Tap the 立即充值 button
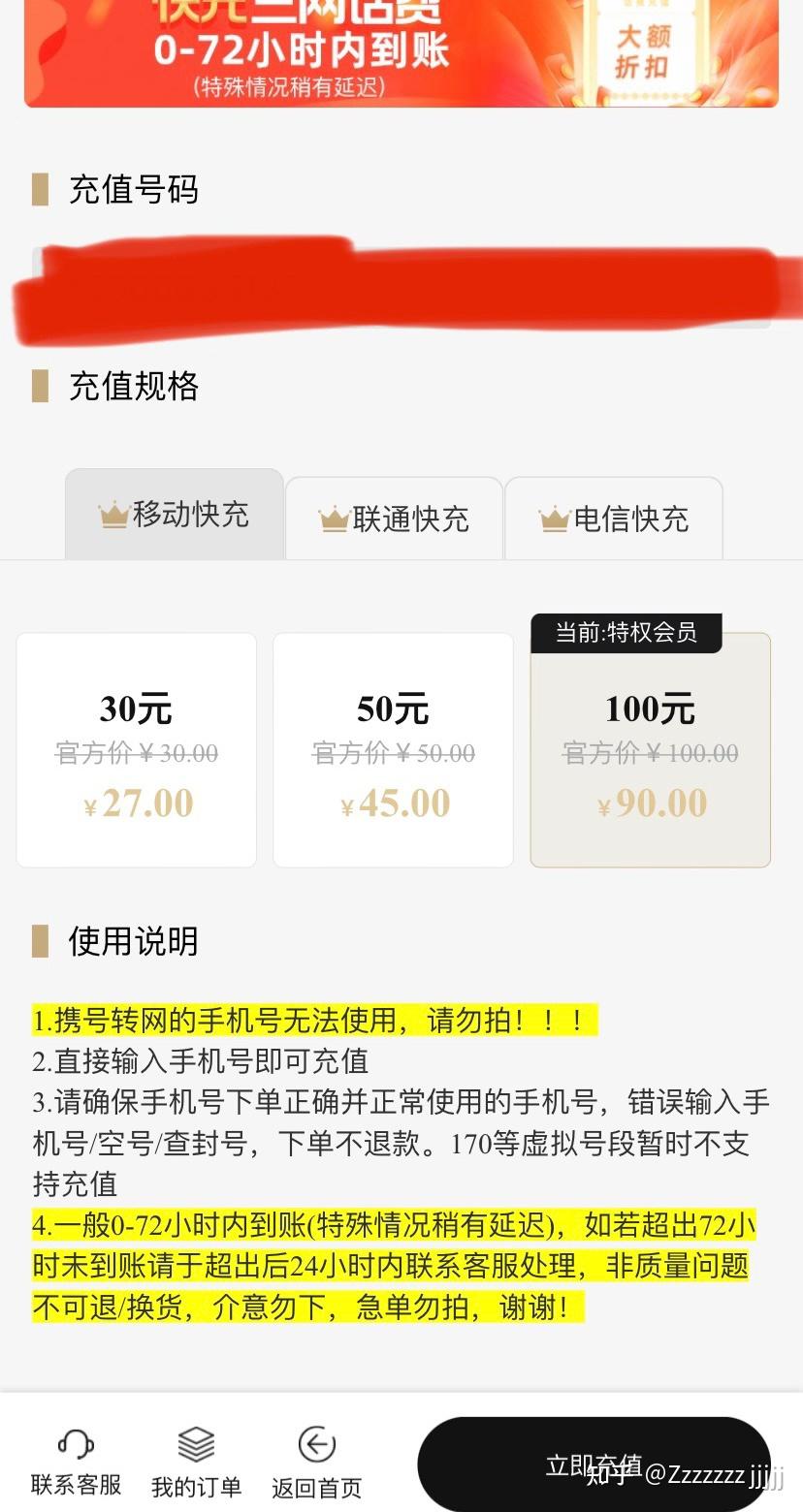Viewport: 803px width, 1512px height. 594,1465
